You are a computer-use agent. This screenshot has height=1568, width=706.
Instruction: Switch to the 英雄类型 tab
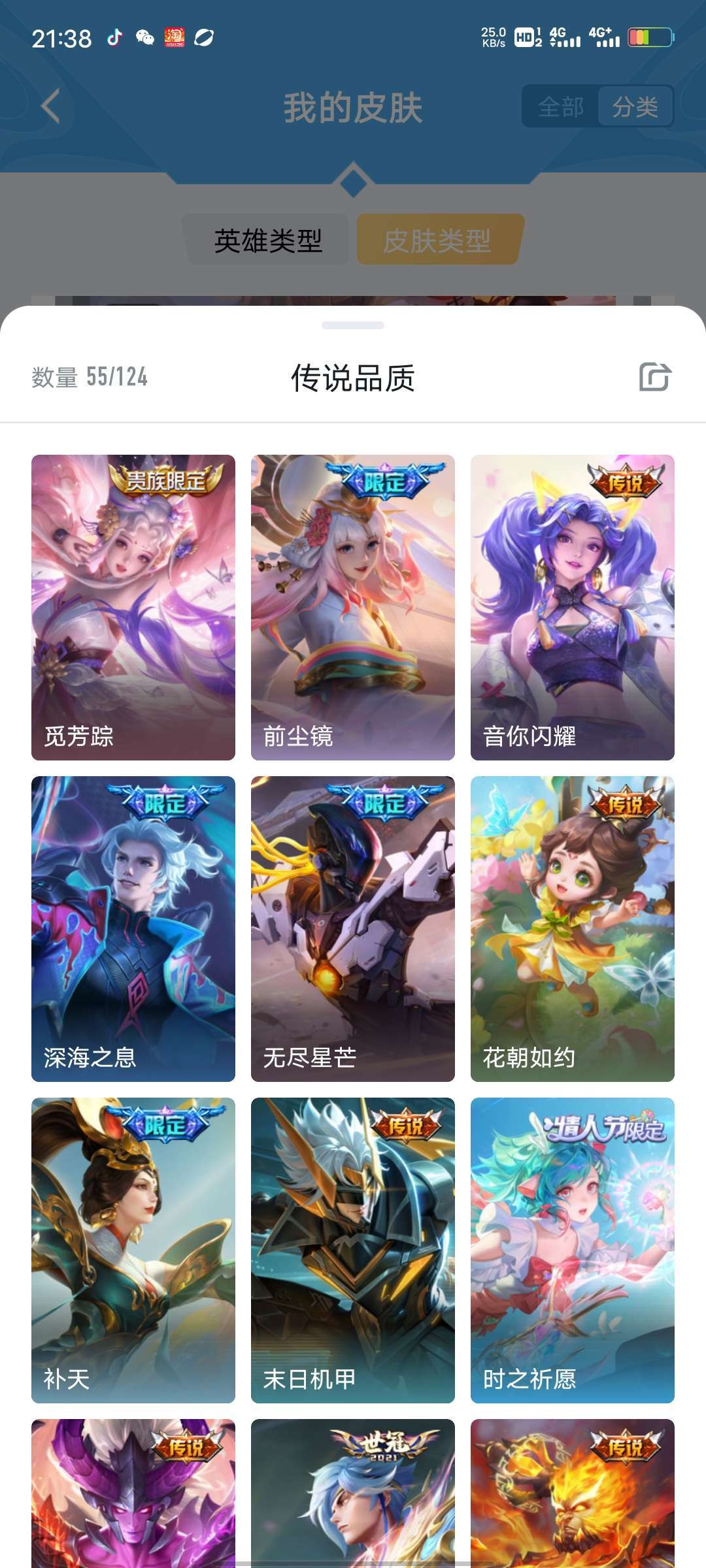[268, 240]
